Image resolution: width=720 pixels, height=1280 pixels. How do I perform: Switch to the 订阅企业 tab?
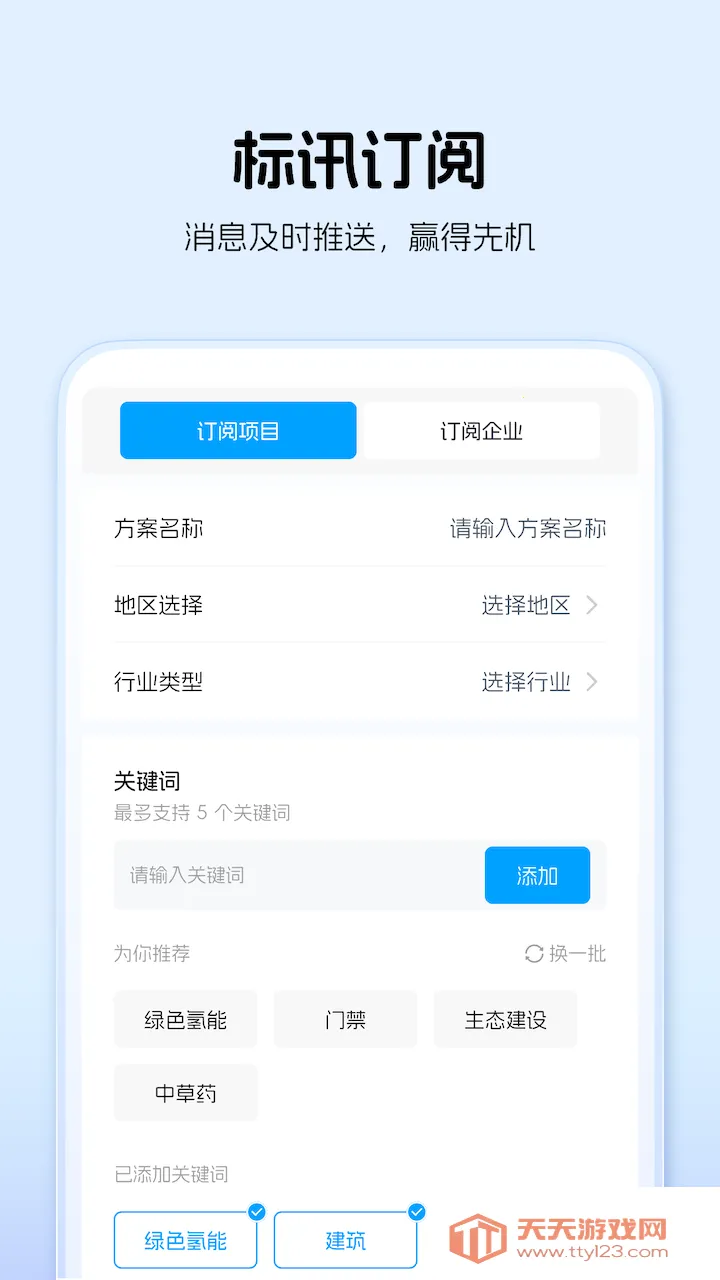tap(481, 430)
